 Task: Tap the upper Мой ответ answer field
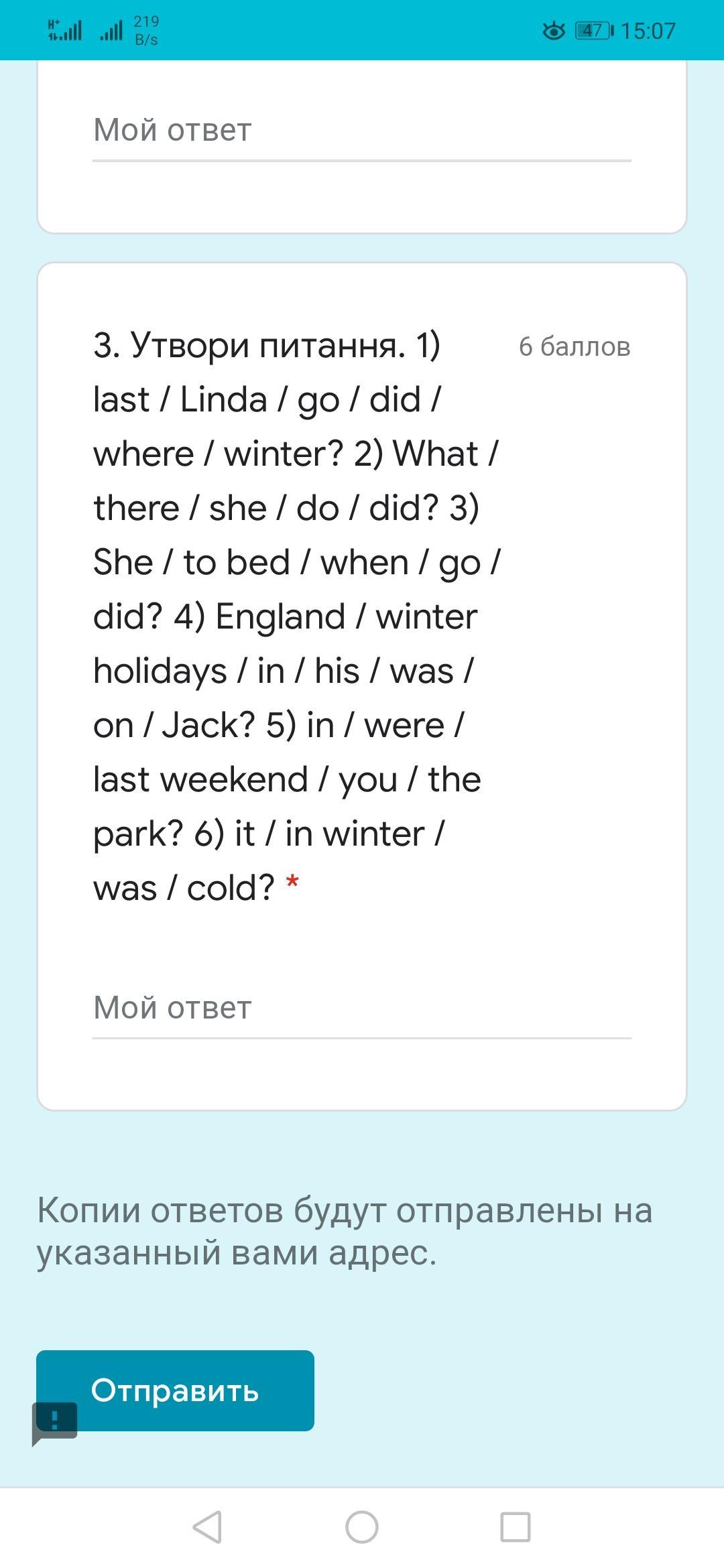coord(362,131)
